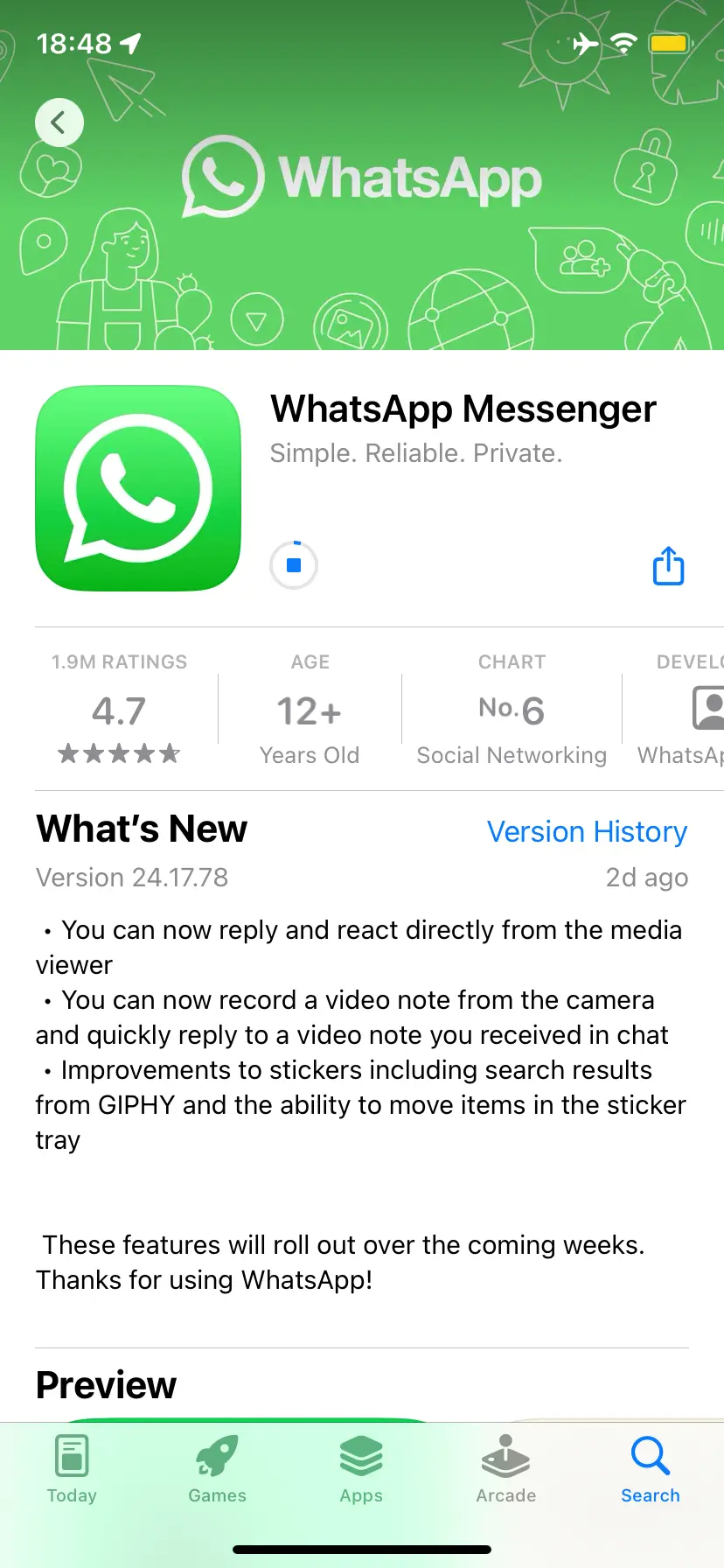Viewport: 724px width, 1568px height.
Task: Open Version History link
Action: point(587,831)
